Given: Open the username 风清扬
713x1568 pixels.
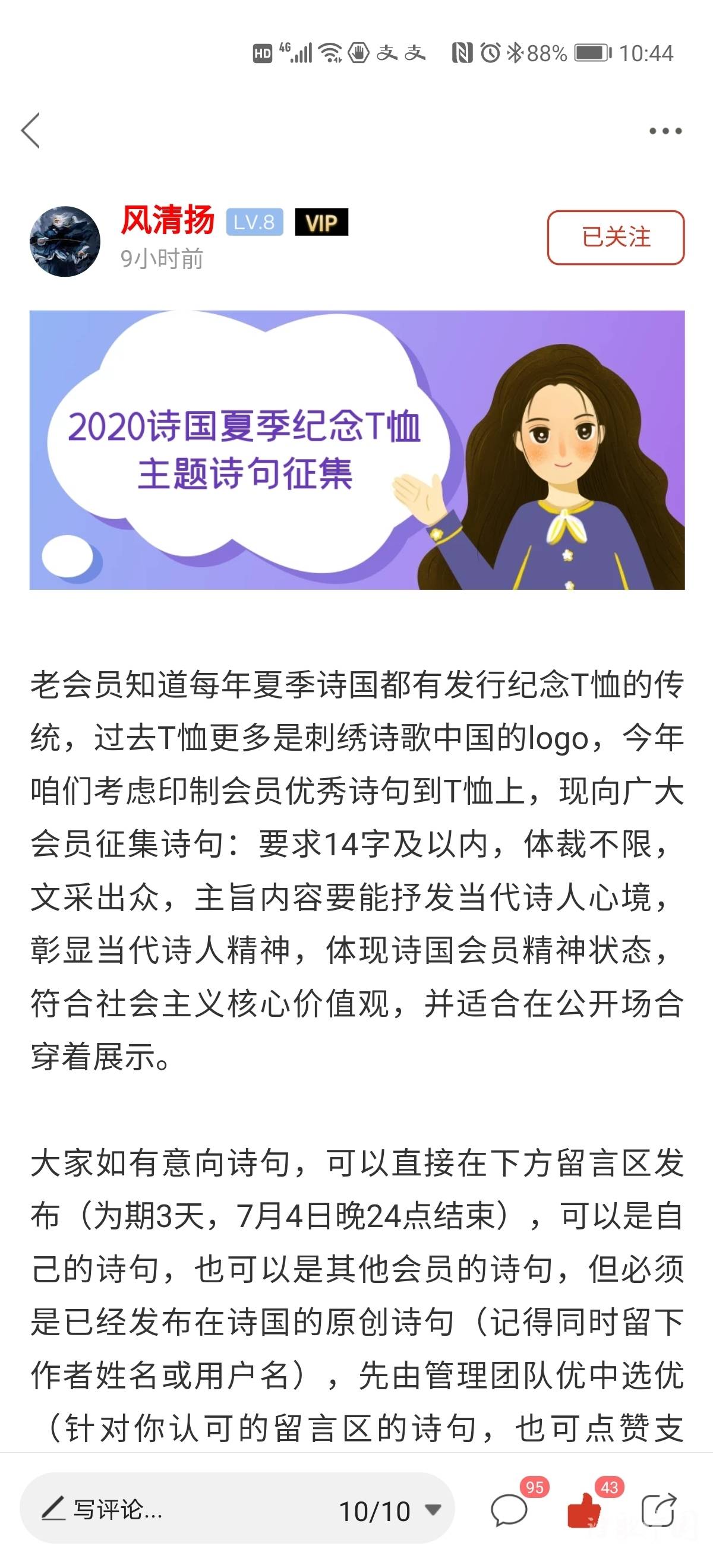Looking at the screenshot, I should (168, 220).
